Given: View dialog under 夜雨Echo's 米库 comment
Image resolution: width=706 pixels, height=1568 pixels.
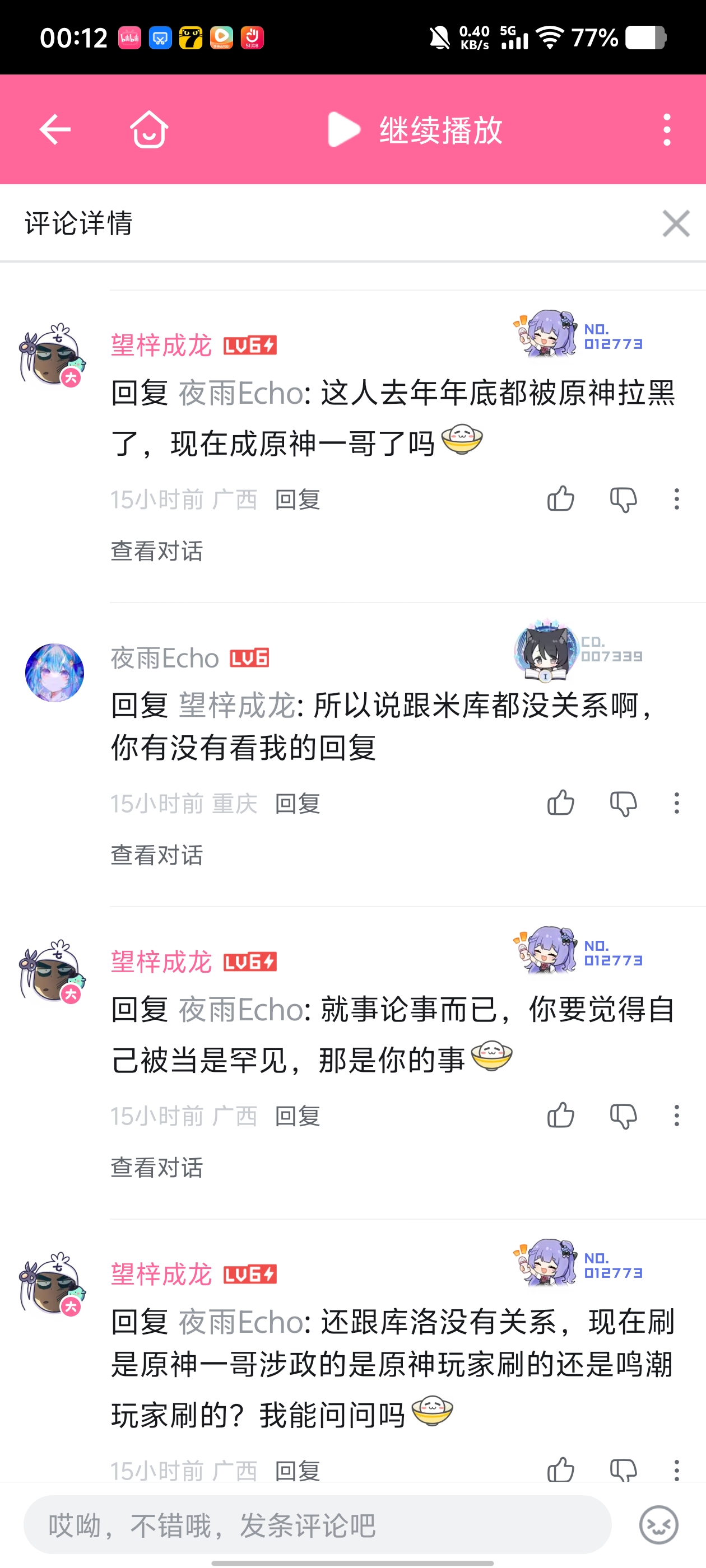Looking at the screenshot, I should coord(156,855).
